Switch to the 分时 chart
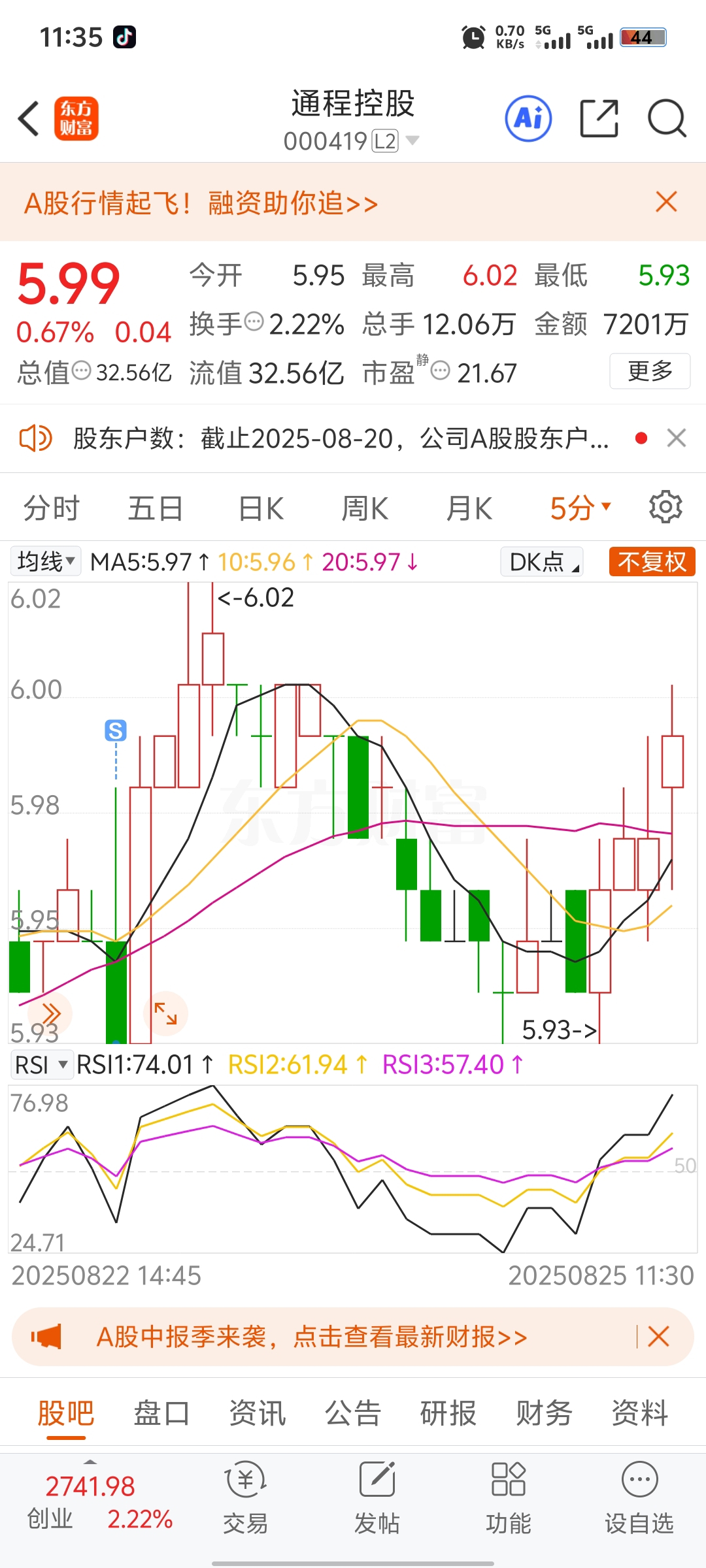Image resolution: width=706 pixels, height=1568 pixels. click(x=52, y=508)
